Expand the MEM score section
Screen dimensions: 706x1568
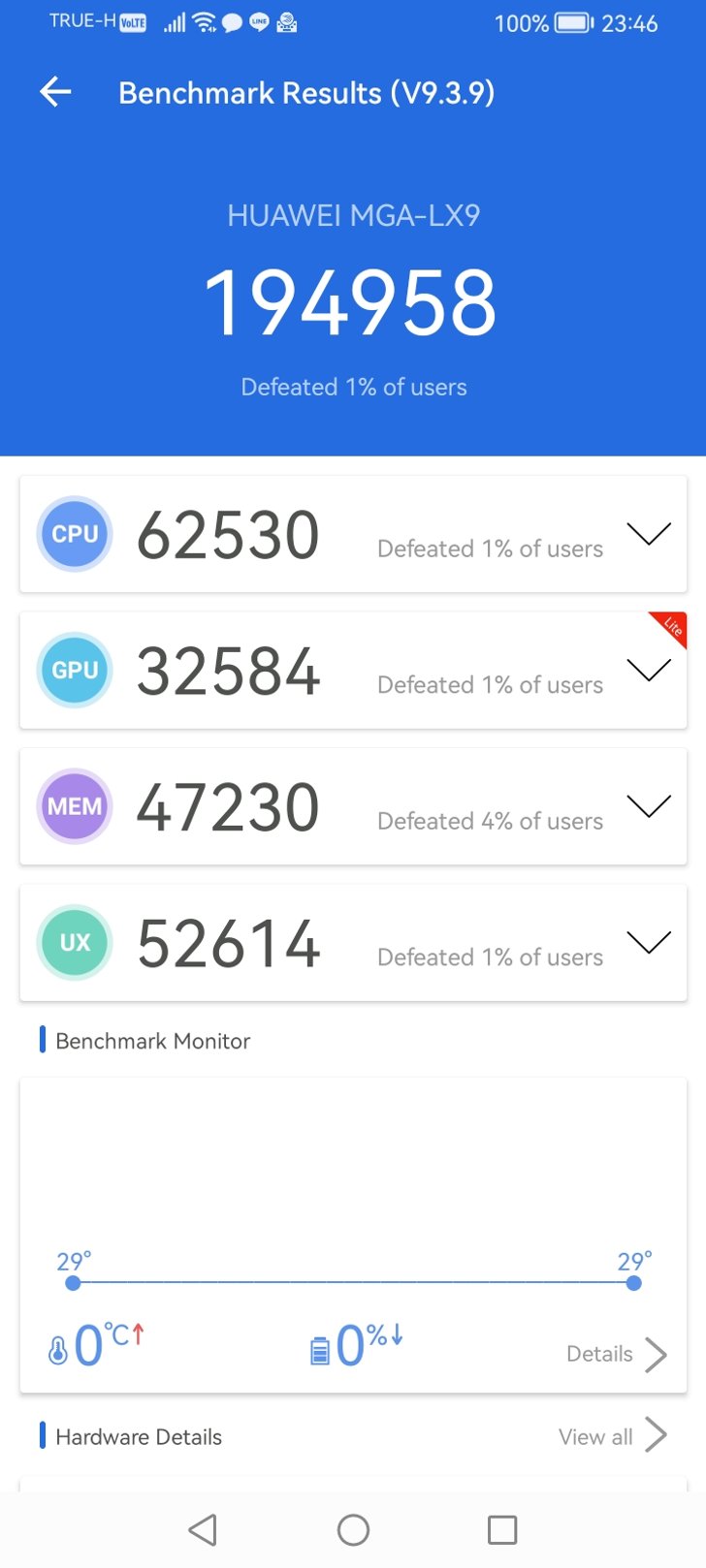(x=648, y=806)
